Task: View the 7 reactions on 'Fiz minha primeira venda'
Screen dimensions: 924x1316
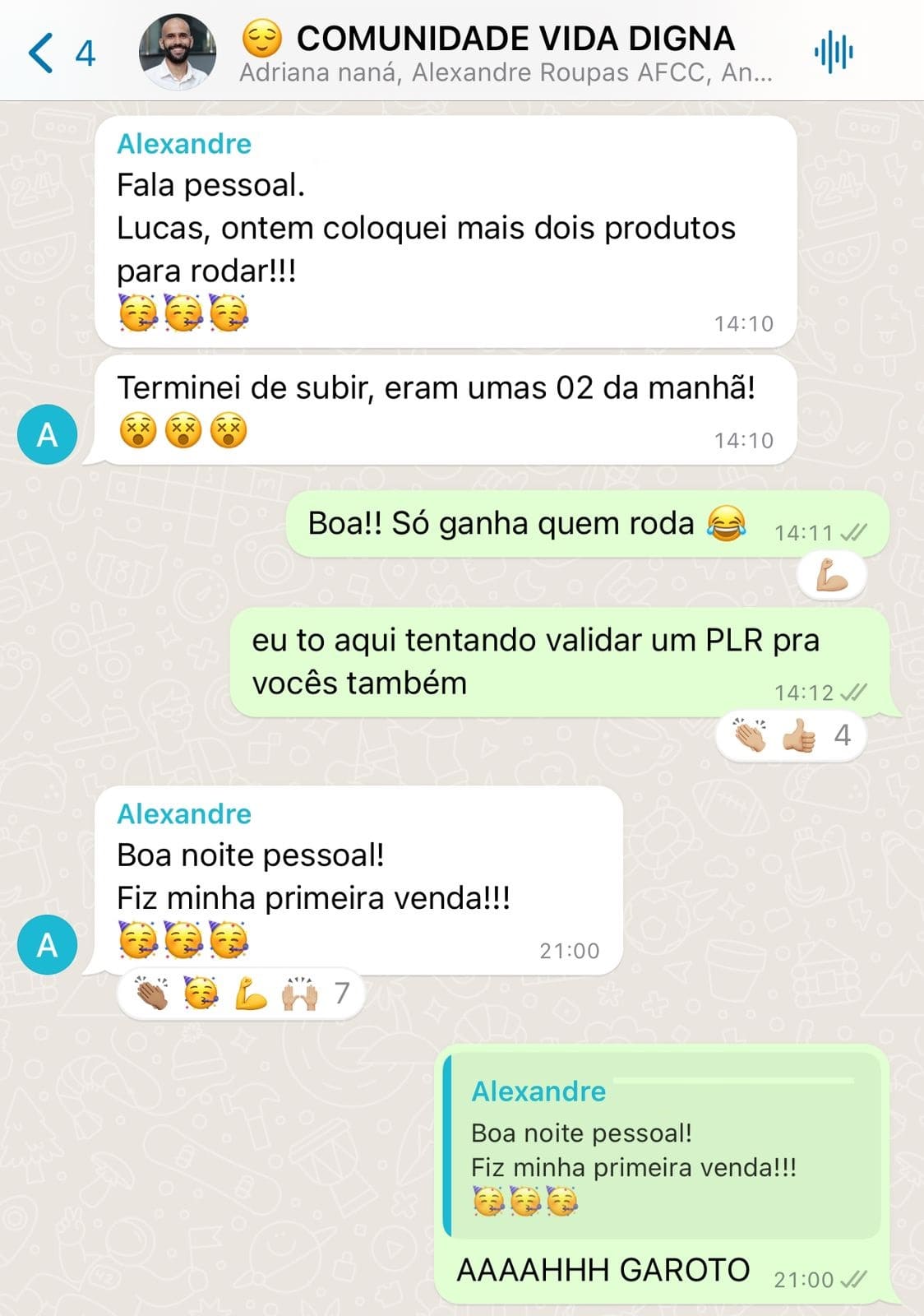Action: point(240,994)
